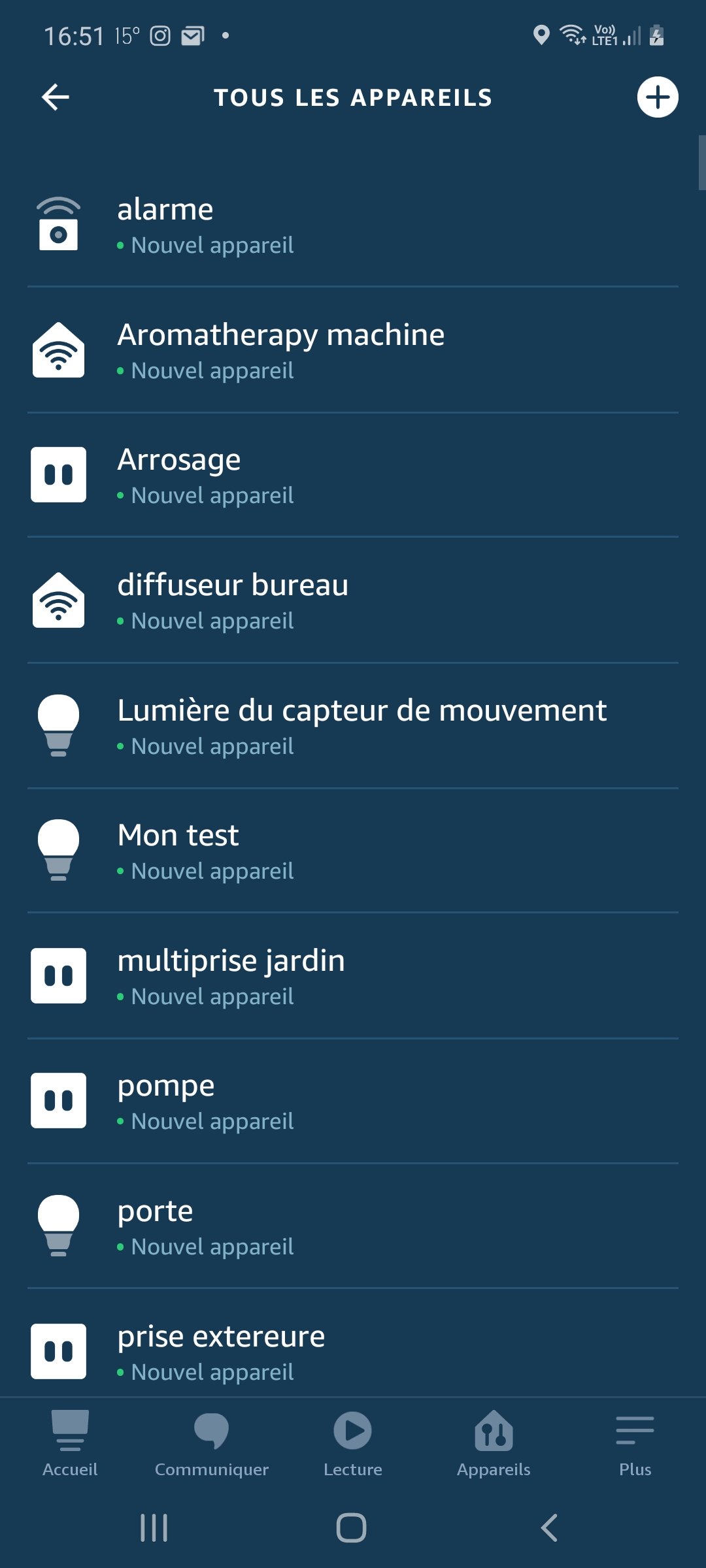Open multiprise jardin device
The width and height of the screenshot is (706, 1568).
coord(353,976)
